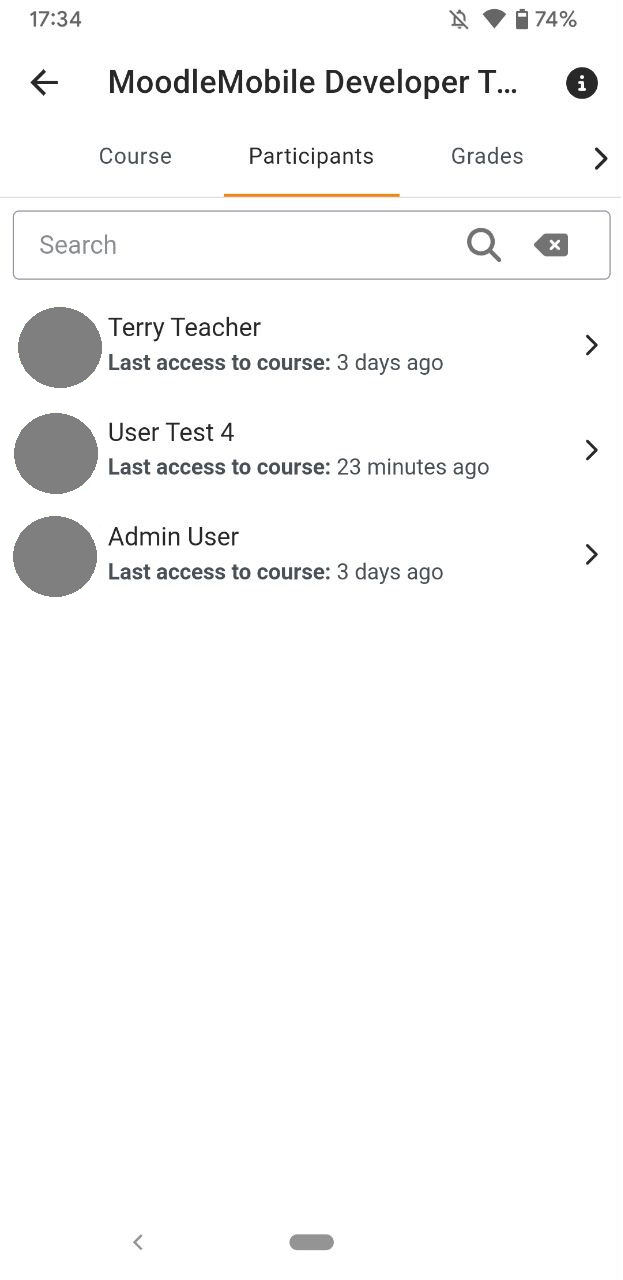This screenshot has width=623, height=1280.
Task: Tap the magnifier search icon
Action: tap(484, 245)
